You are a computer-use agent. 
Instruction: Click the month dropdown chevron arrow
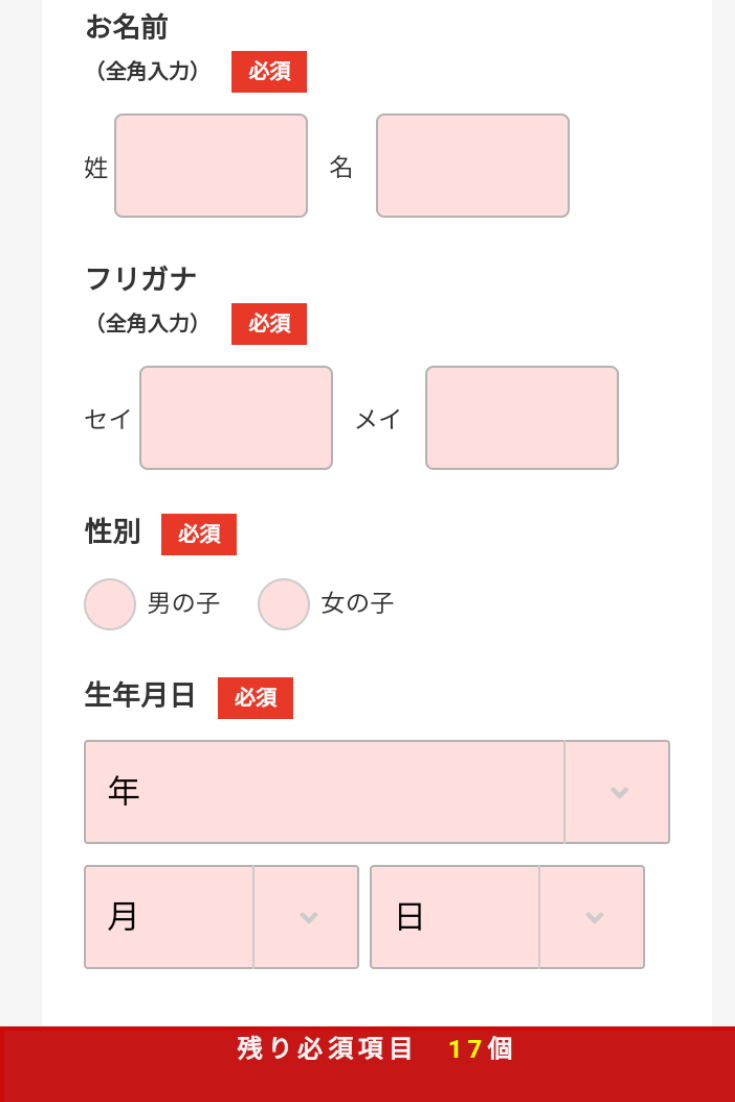point(306,916)
